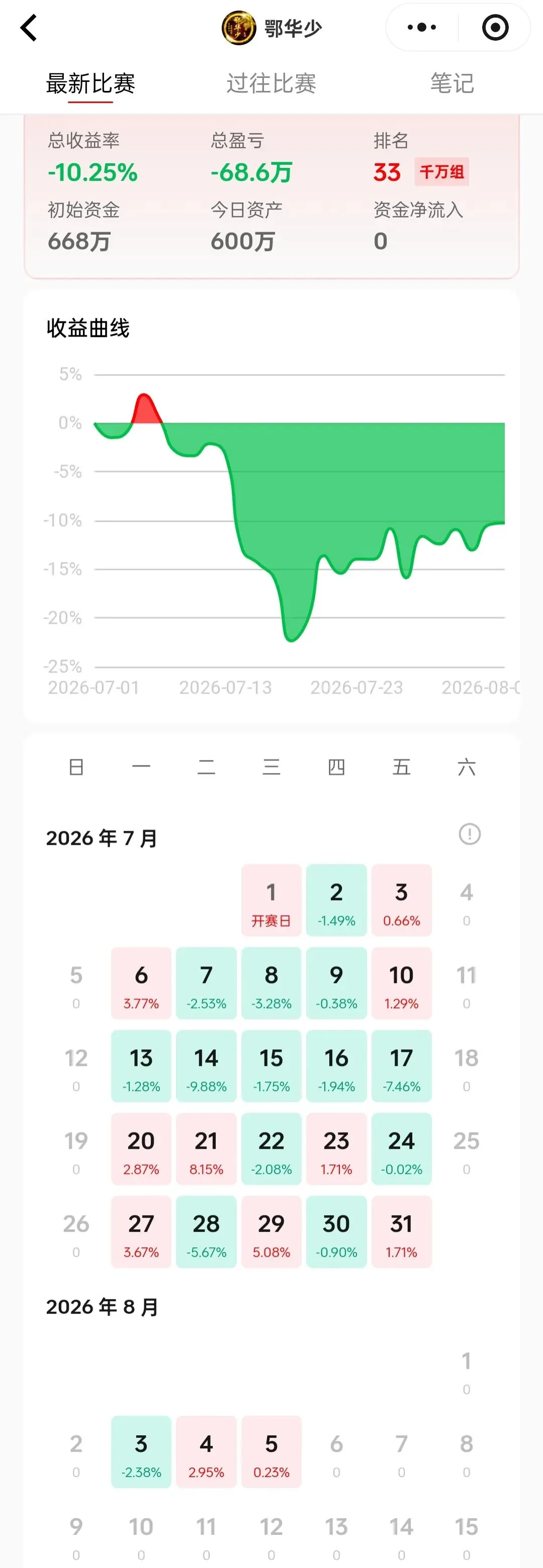Open July 17 with -7.46% return

point(402,1066)
